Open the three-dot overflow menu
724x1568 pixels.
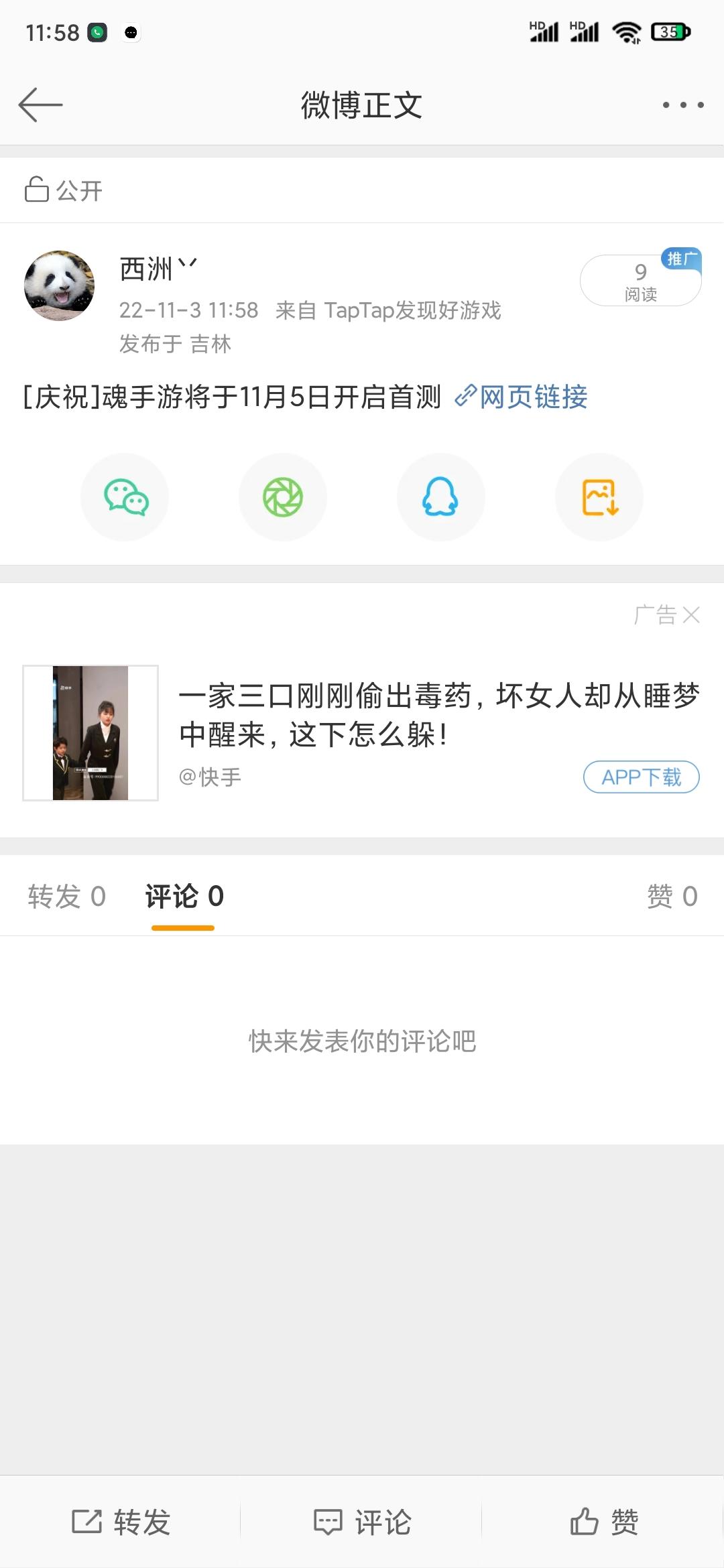coord(682,105)
